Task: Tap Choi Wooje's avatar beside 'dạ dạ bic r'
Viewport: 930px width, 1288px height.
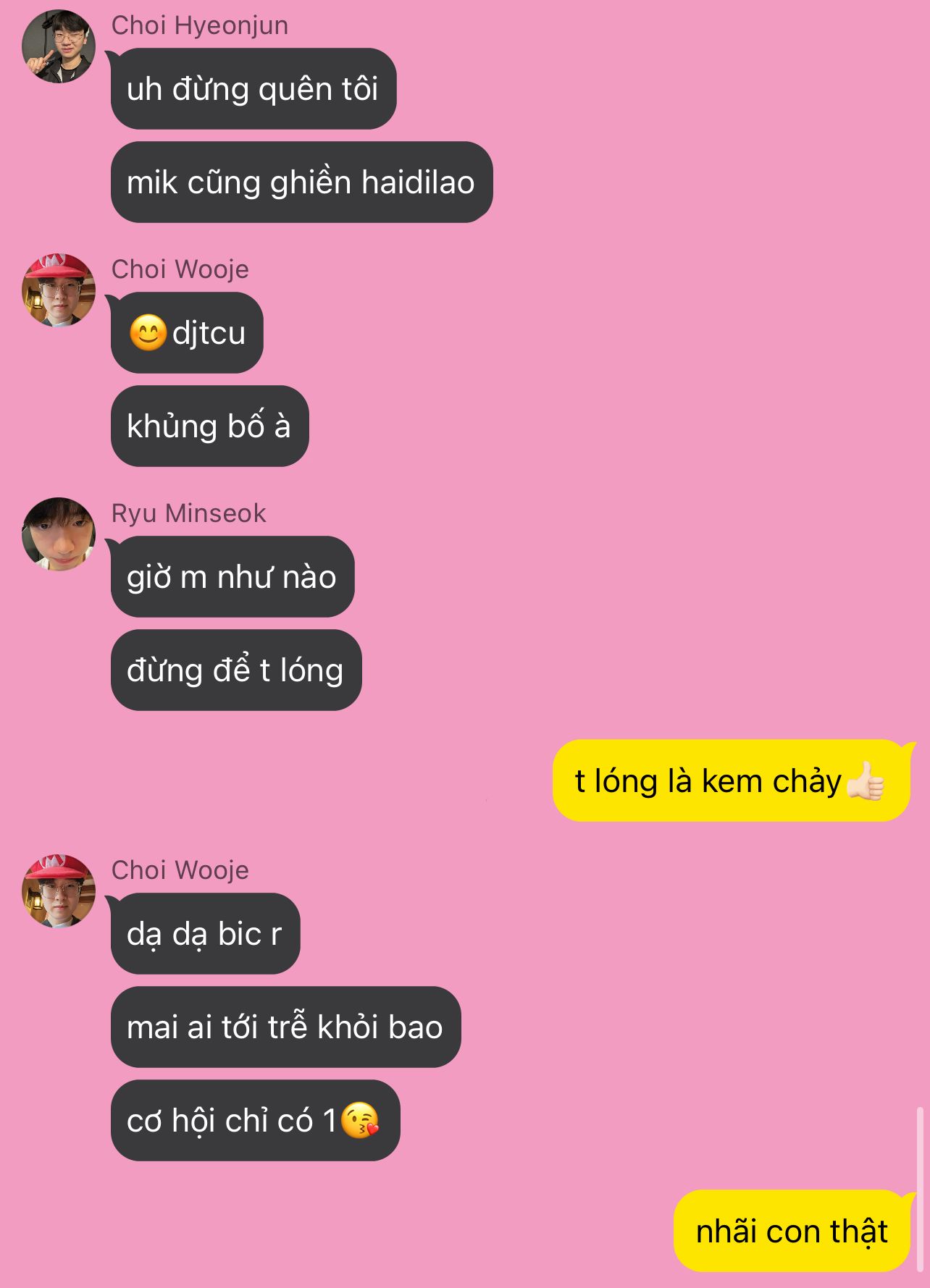Action: pyautogui.click(x=59, y=891)
